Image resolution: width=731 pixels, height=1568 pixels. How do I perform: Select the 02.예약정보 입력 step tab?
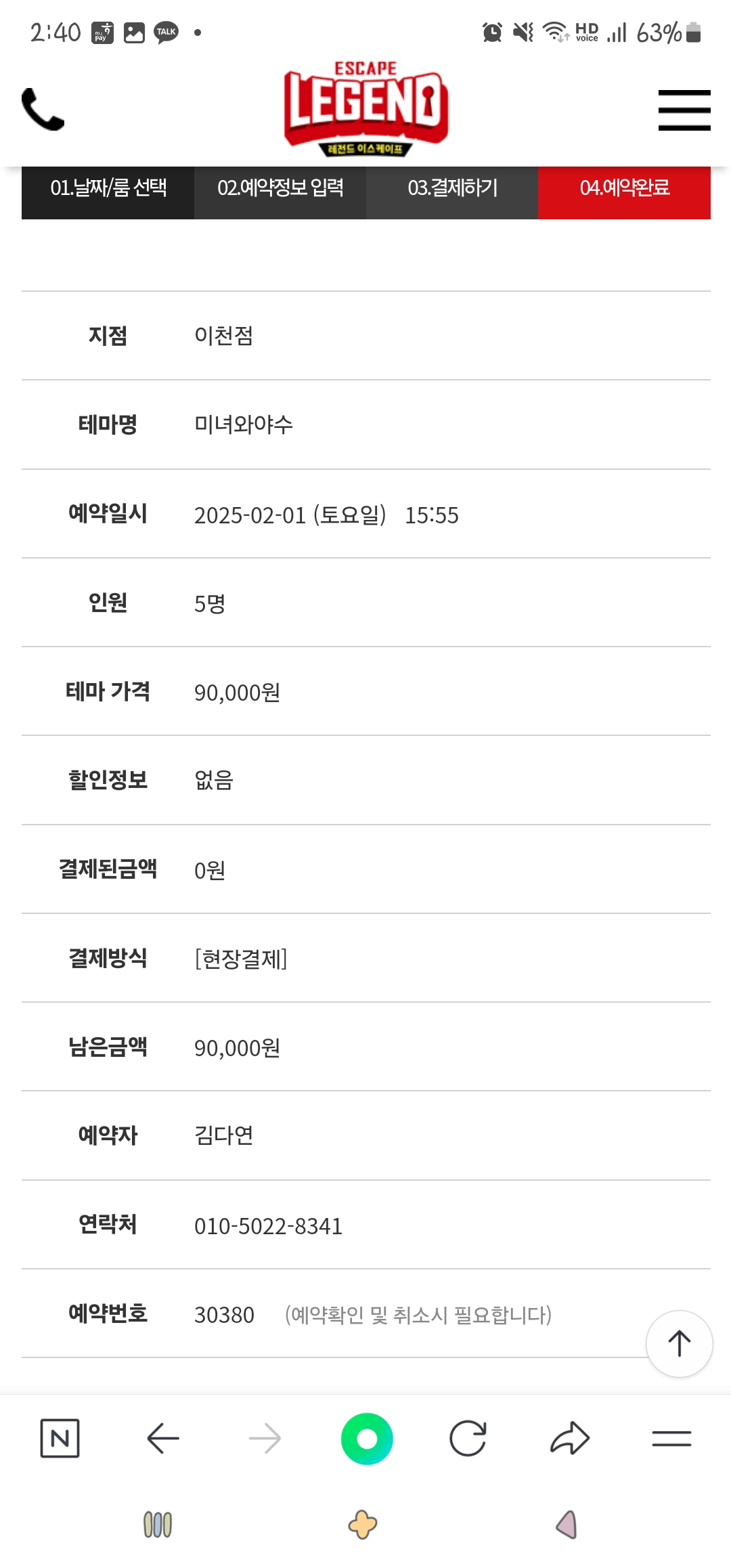(x=280, y=188)
